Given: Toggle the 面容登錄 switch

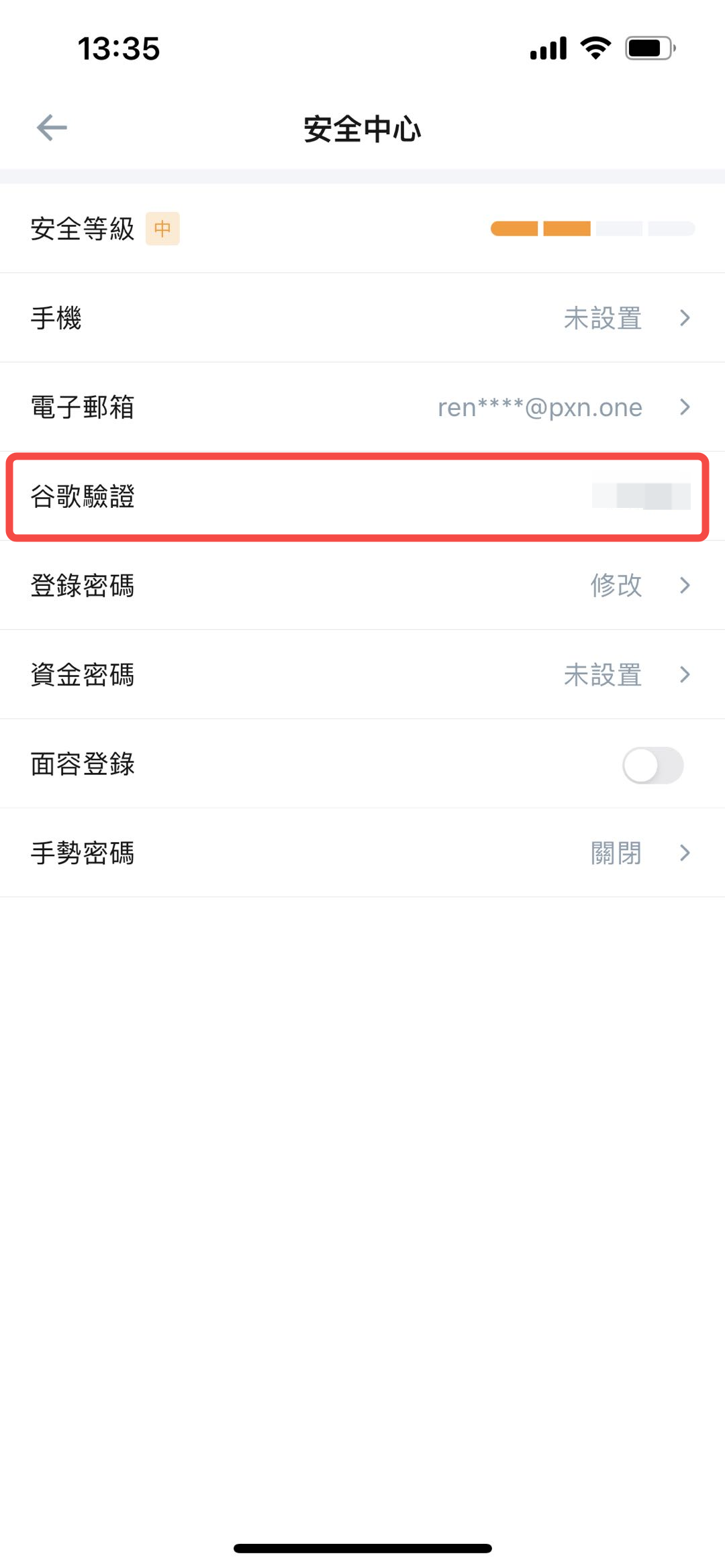Looking at the screenshot, I should pos(652,765).
